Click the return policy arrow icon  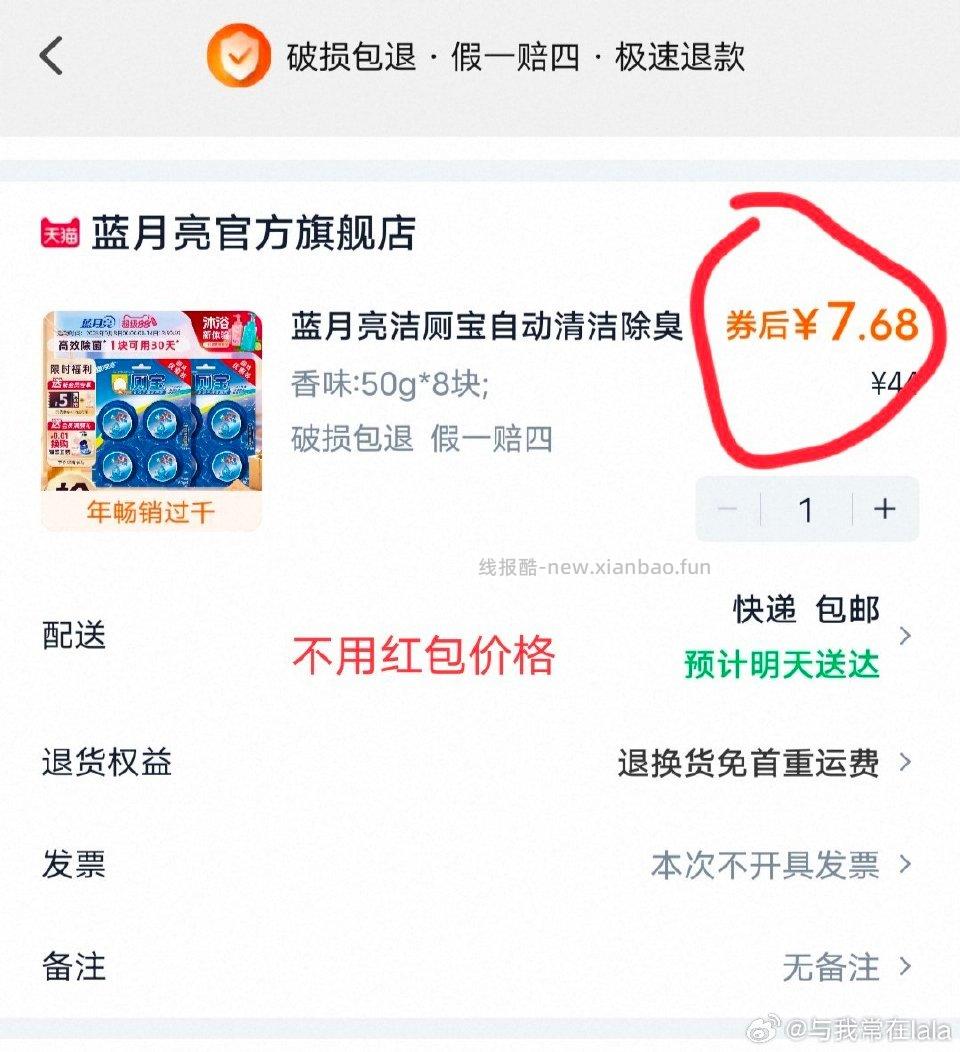[x=908, y=764]
